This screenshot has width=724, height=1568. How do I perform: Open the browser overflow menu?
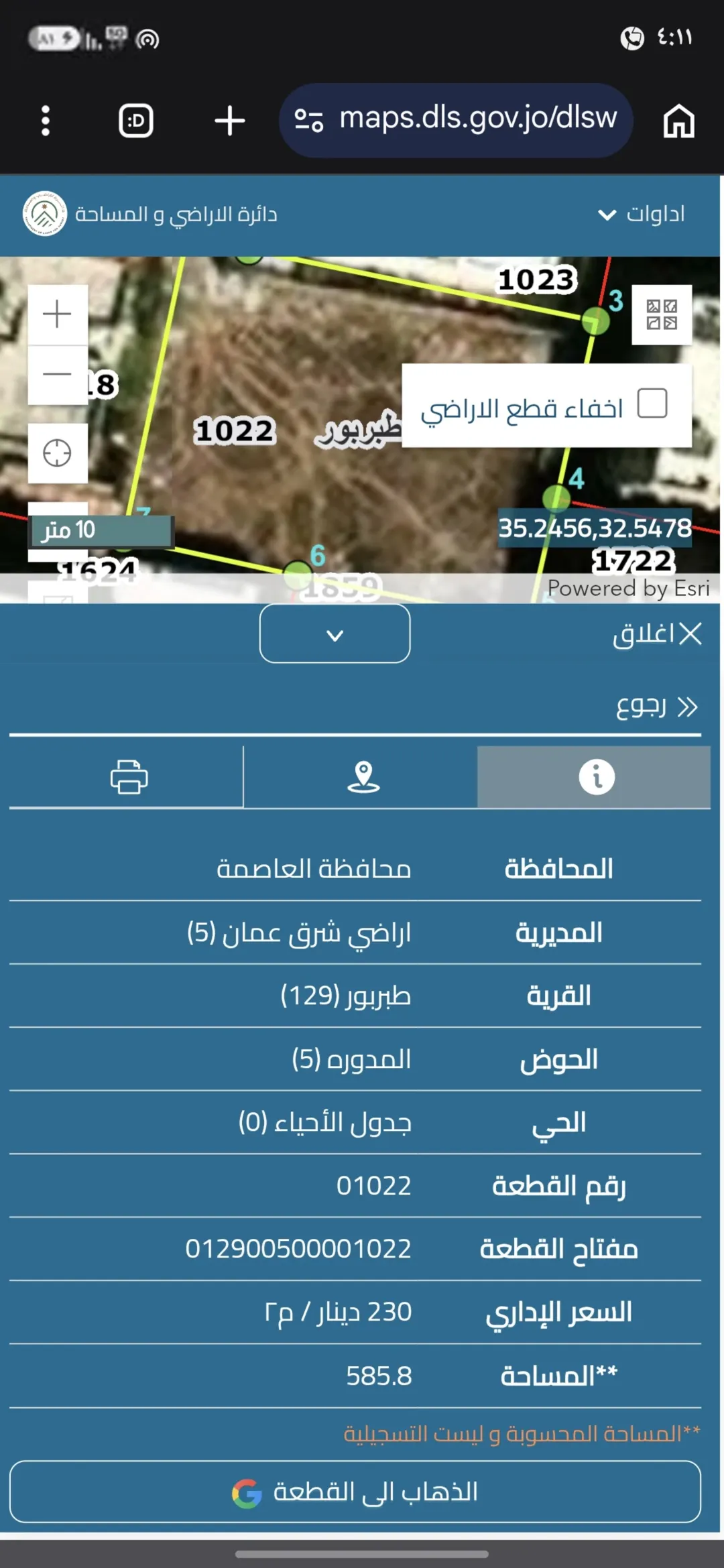46,121
